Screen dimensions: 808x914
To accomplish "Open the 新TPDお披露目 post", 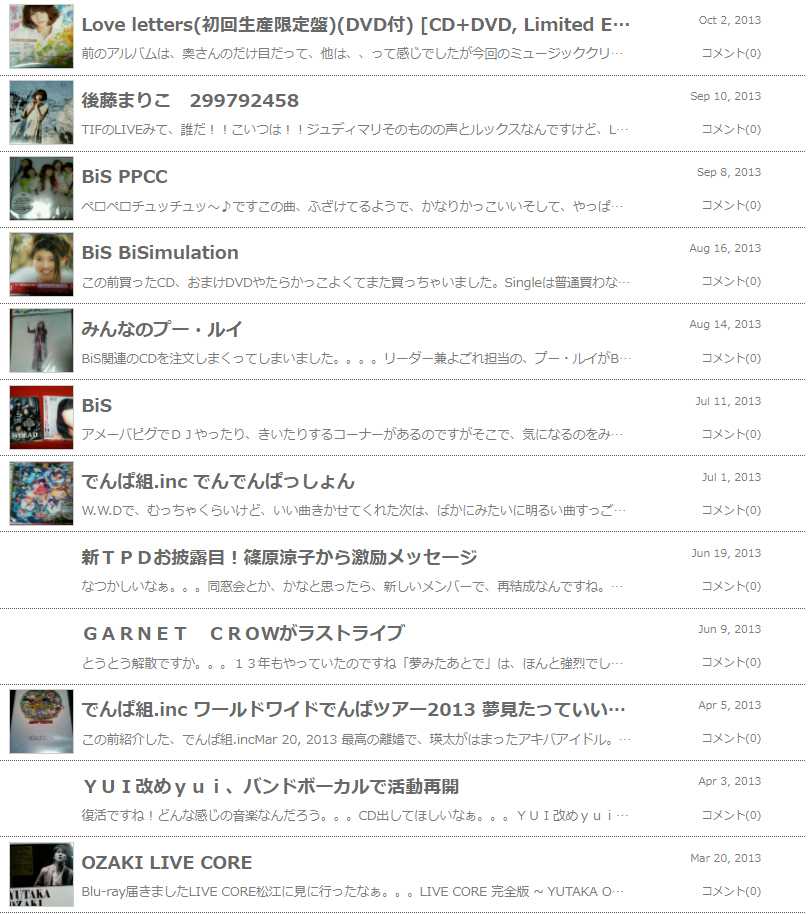I will coord(279,557).
